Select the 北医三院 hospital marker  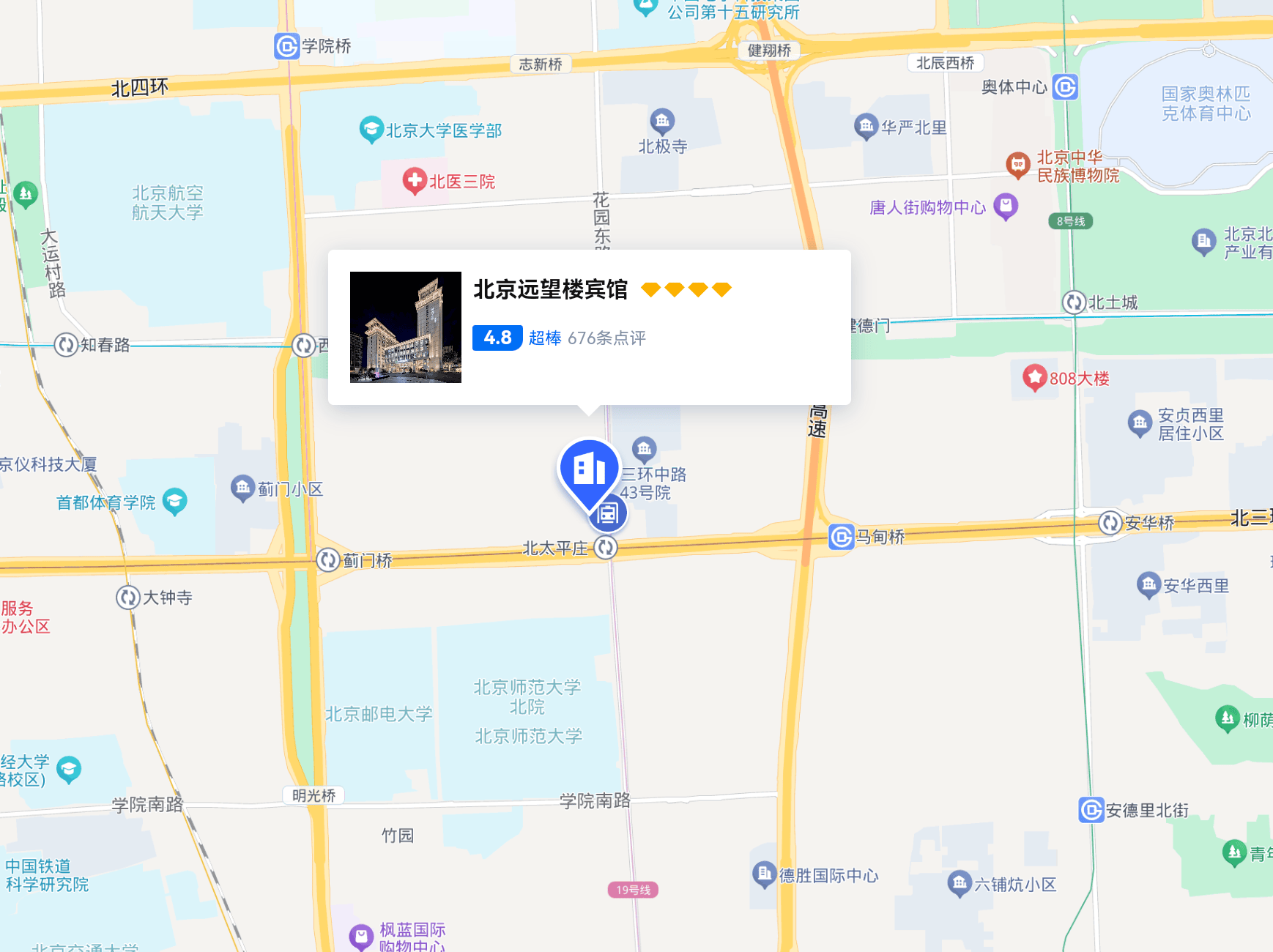pos(415,180)
